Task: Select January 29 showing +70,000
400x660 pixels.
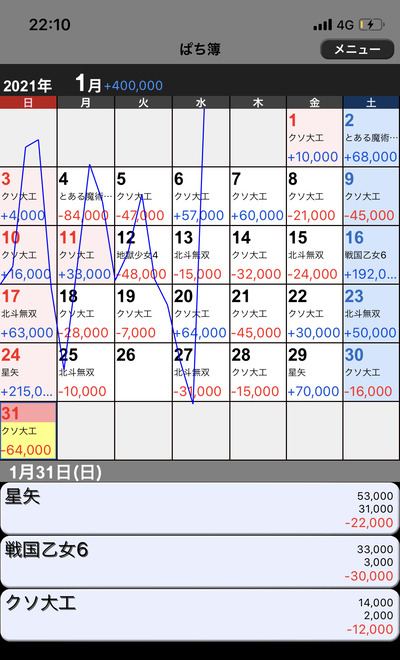Action: [315, 372]
